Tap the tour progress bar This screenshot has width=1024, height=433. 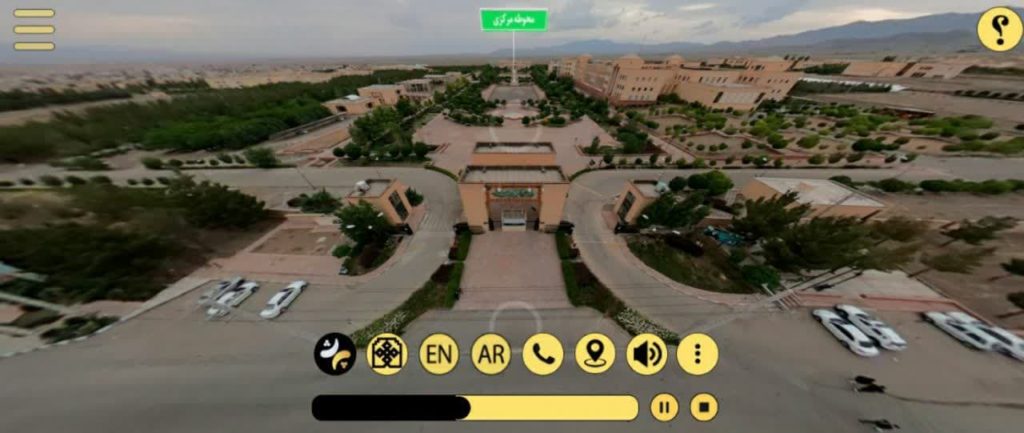(475, 407)
